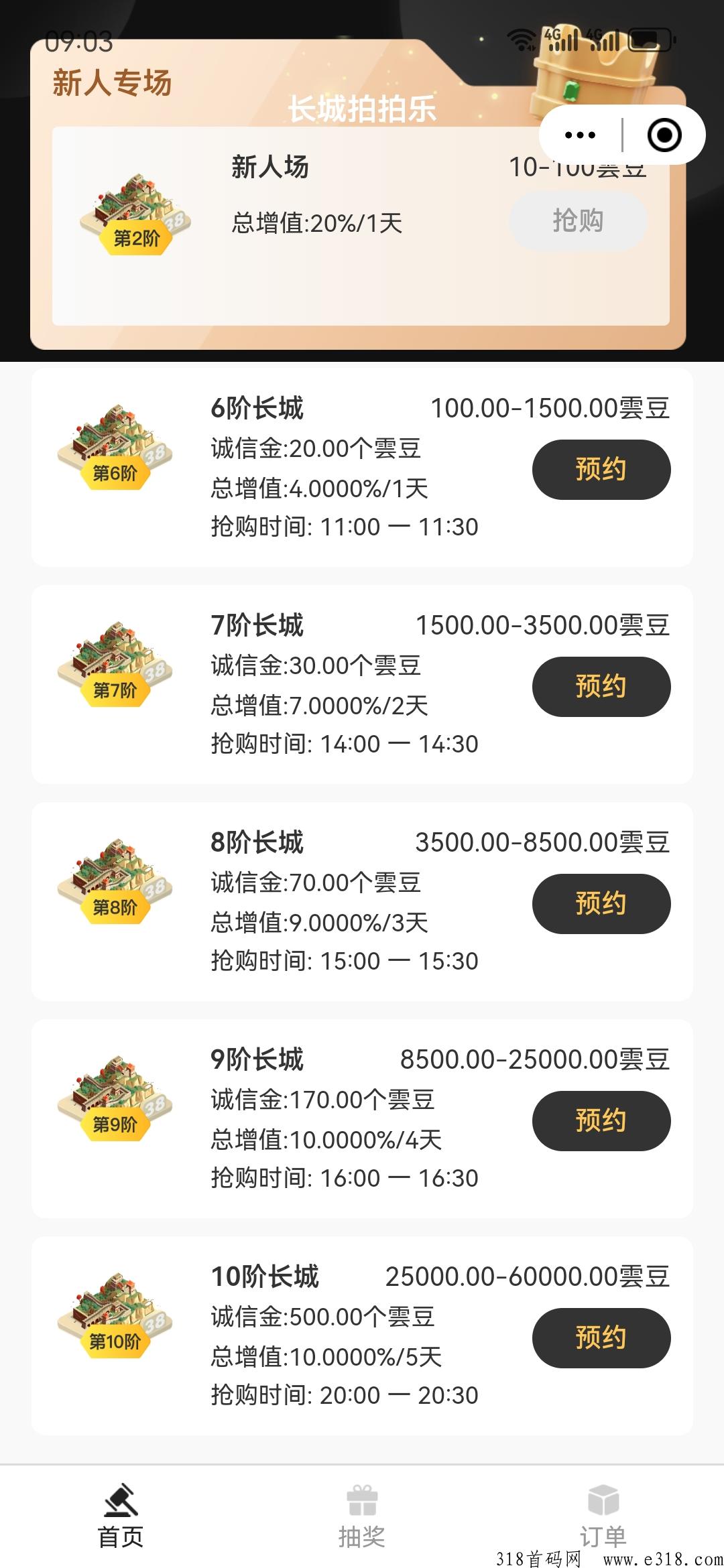724x1568 pixels.
Task: Tap 预约 on the 9阶长城 card
Action: pos(601,1120)
